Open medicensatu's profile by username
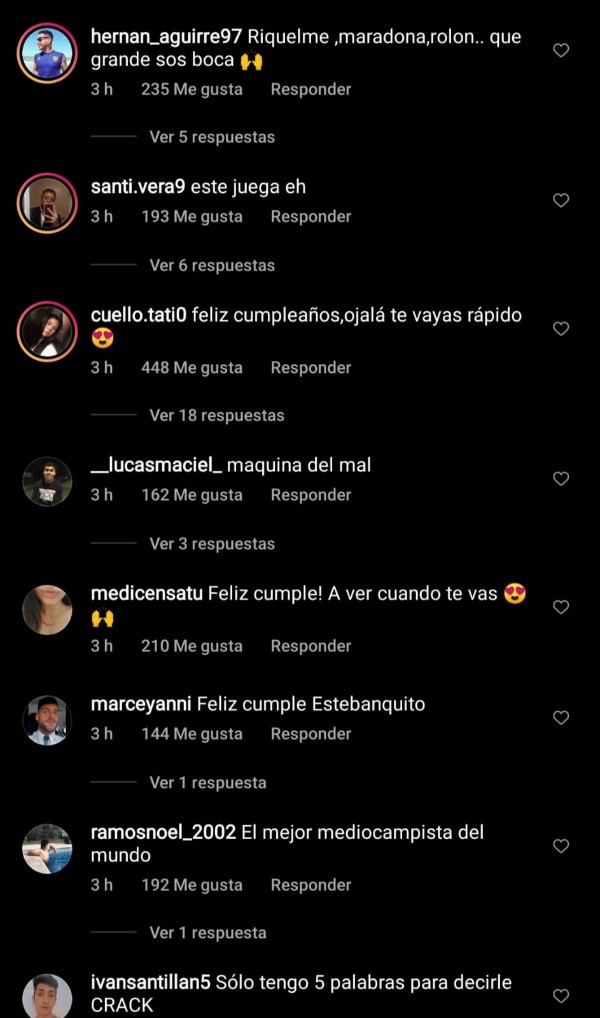Image resolution: width=600 pixels, height=1018 pixels. [147, 594]
